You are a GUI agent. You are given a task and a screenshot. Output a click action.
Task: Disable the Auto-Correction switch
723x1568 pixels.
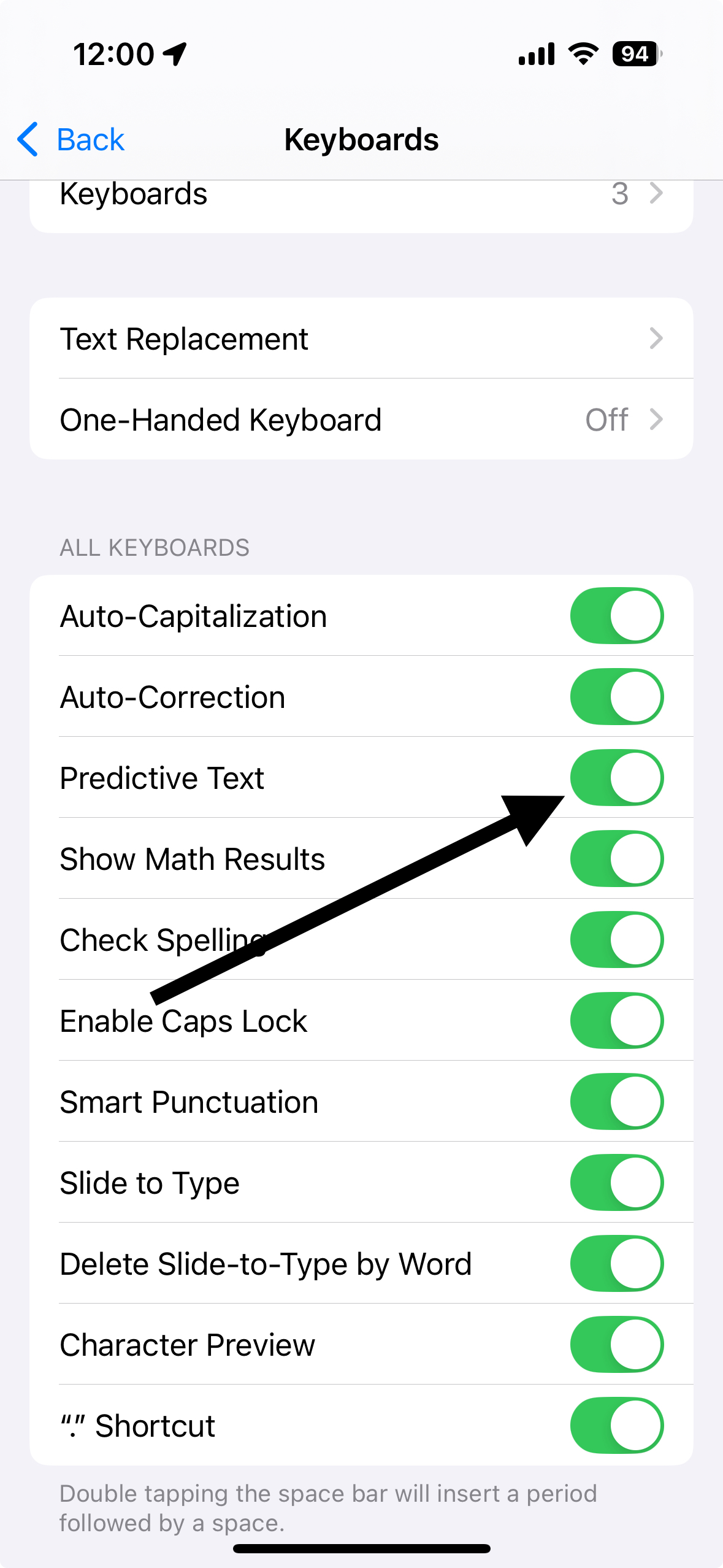point(617,697)
